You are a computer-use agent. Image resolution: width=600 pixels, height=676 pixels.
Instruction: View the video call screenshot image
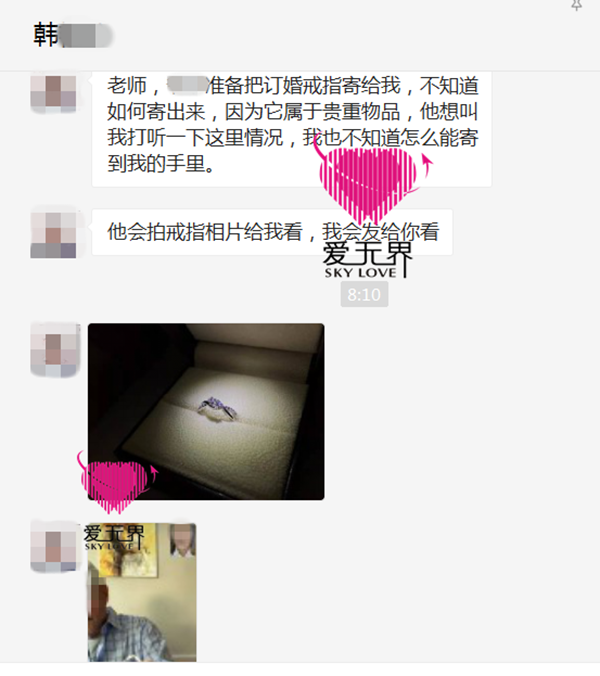pos(141,592)
